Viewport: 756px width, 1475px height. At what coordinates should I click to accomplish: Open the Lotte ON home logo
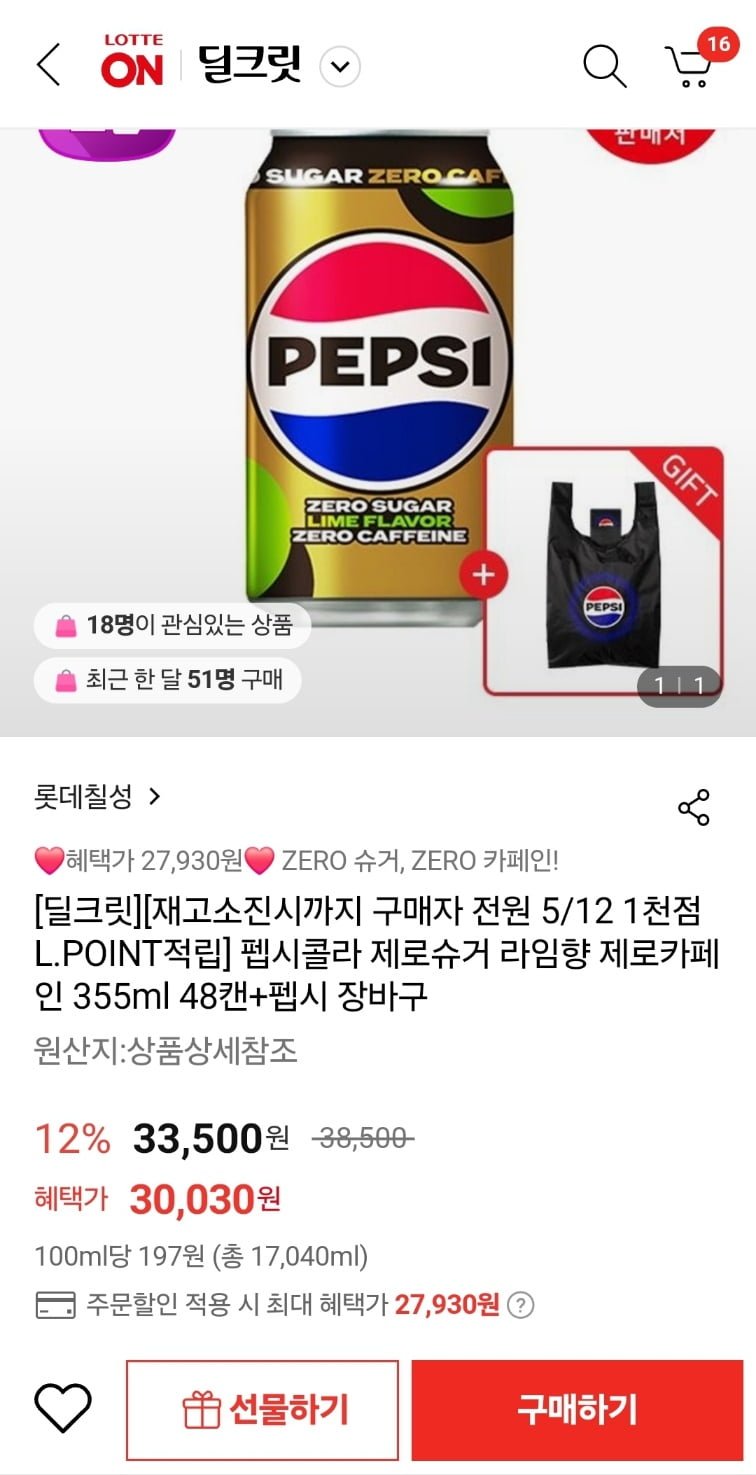132,62
